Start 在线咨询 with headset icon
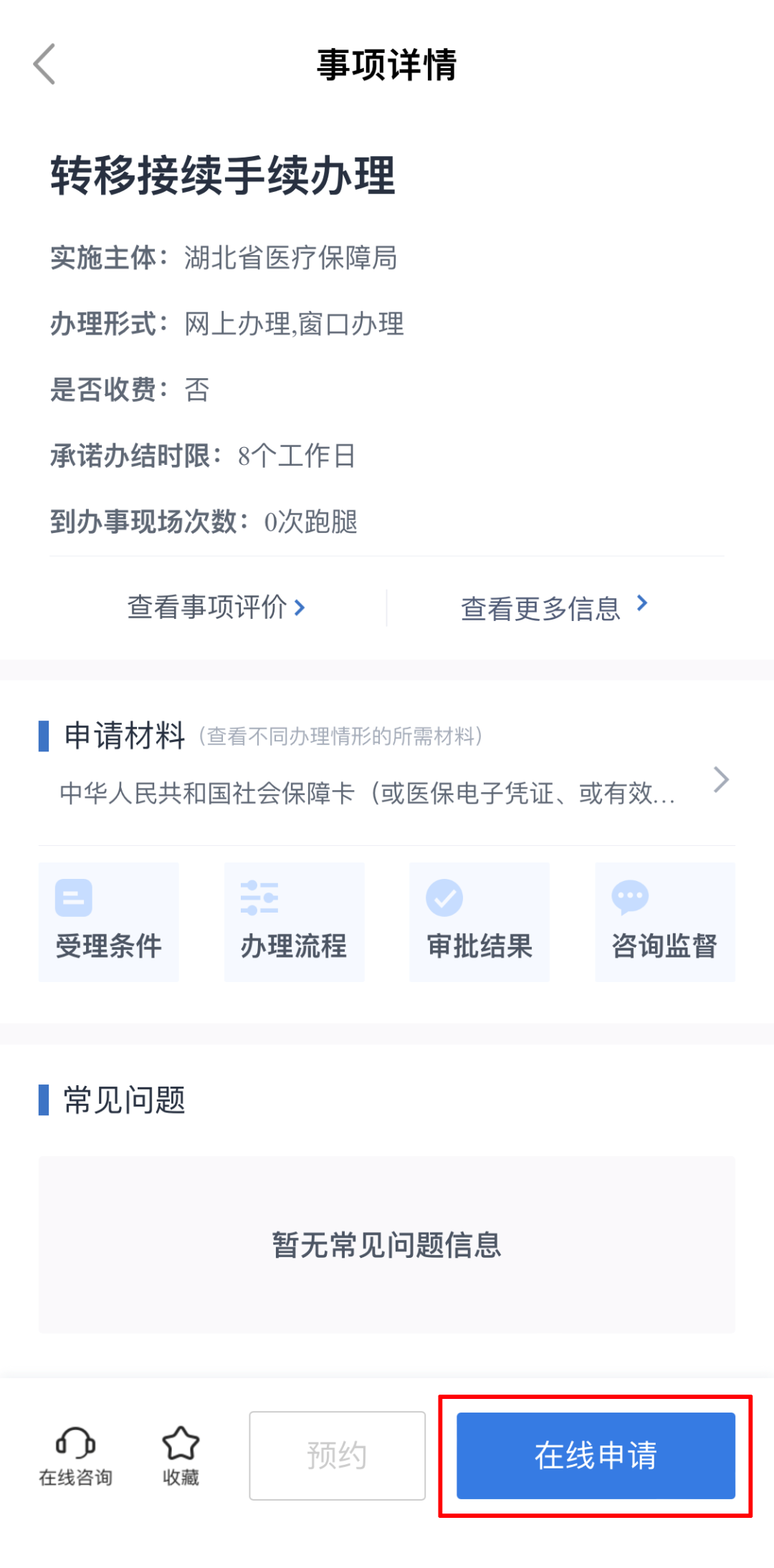Image resolution: width=774 pixels, height=1568 pixels. pyautogui.click(x=75, y=1455)
